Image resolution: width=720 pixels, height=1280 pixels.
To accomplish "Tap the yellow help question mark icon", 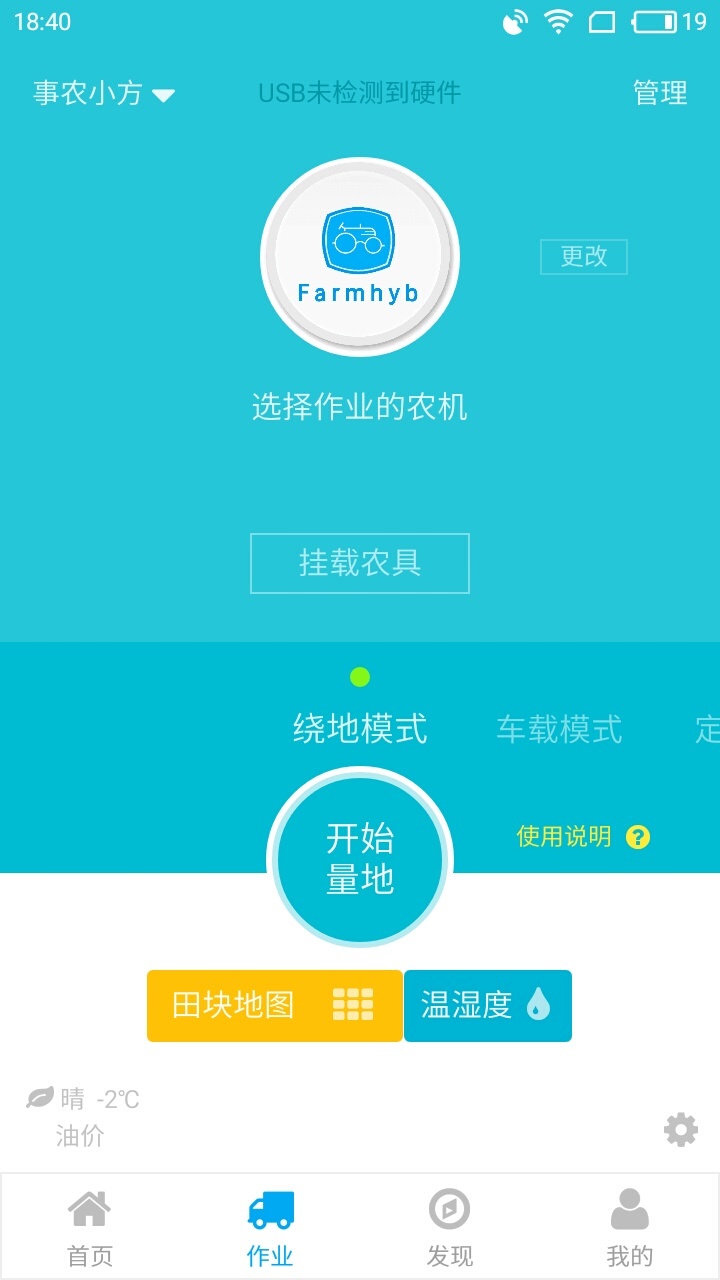I will point(637,836).
